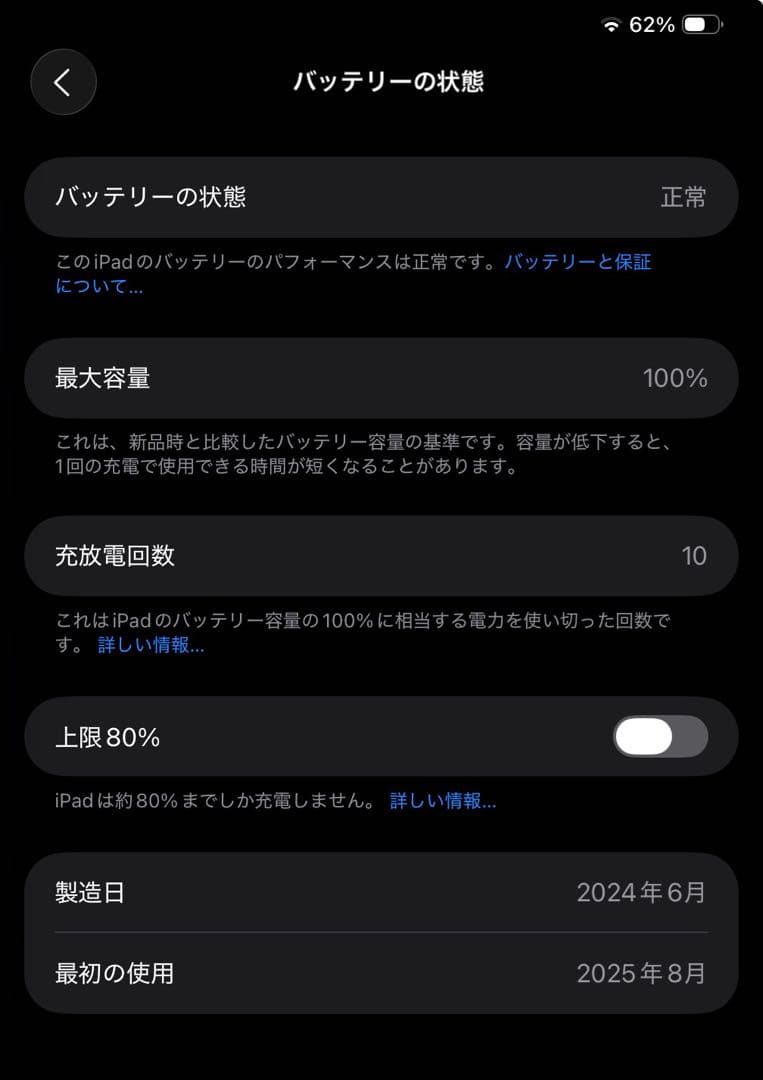Tap the 2025年8月 first use value
This screenshot has width=763, height=1080.
(x=642, y=973)
